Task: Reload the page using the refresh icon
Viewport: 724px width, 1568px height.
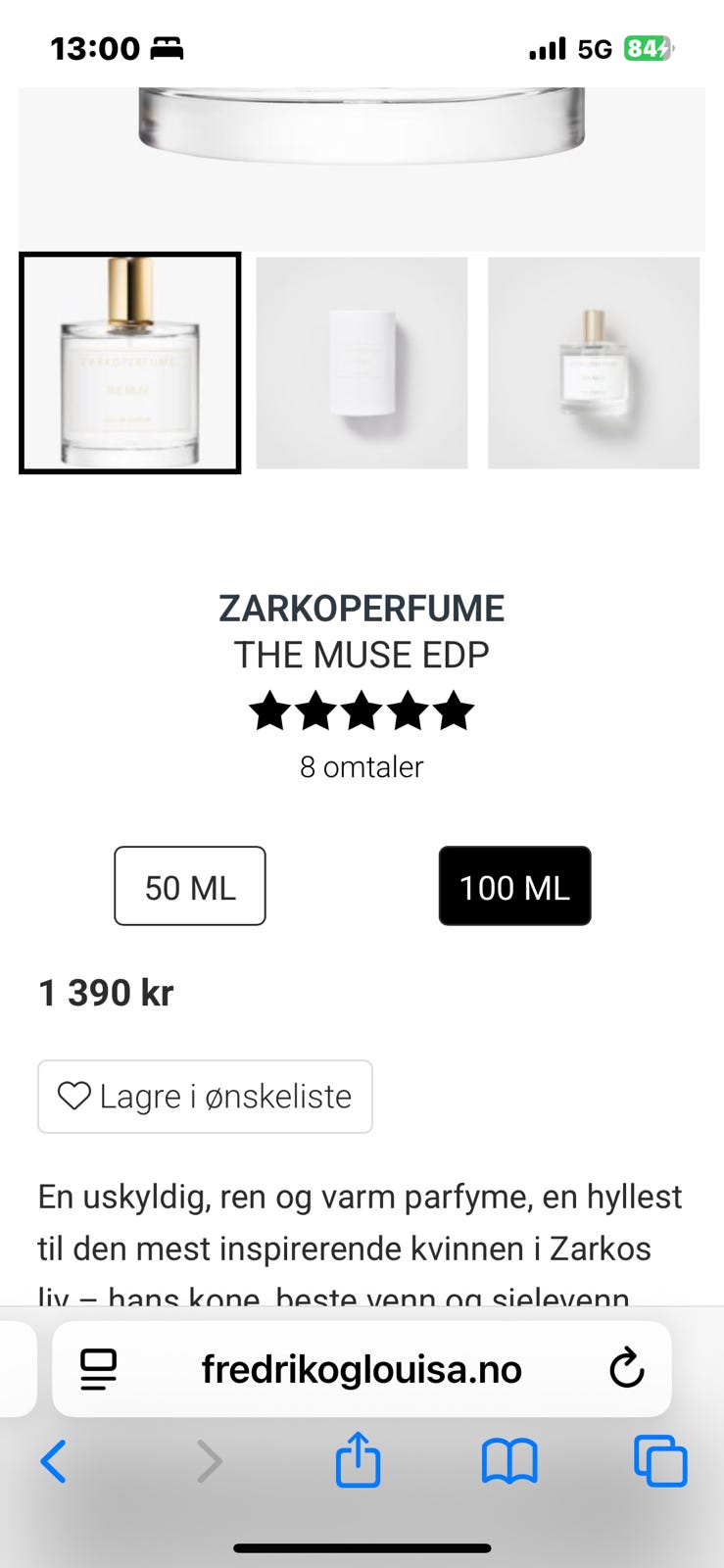Action: (626, 1369)
